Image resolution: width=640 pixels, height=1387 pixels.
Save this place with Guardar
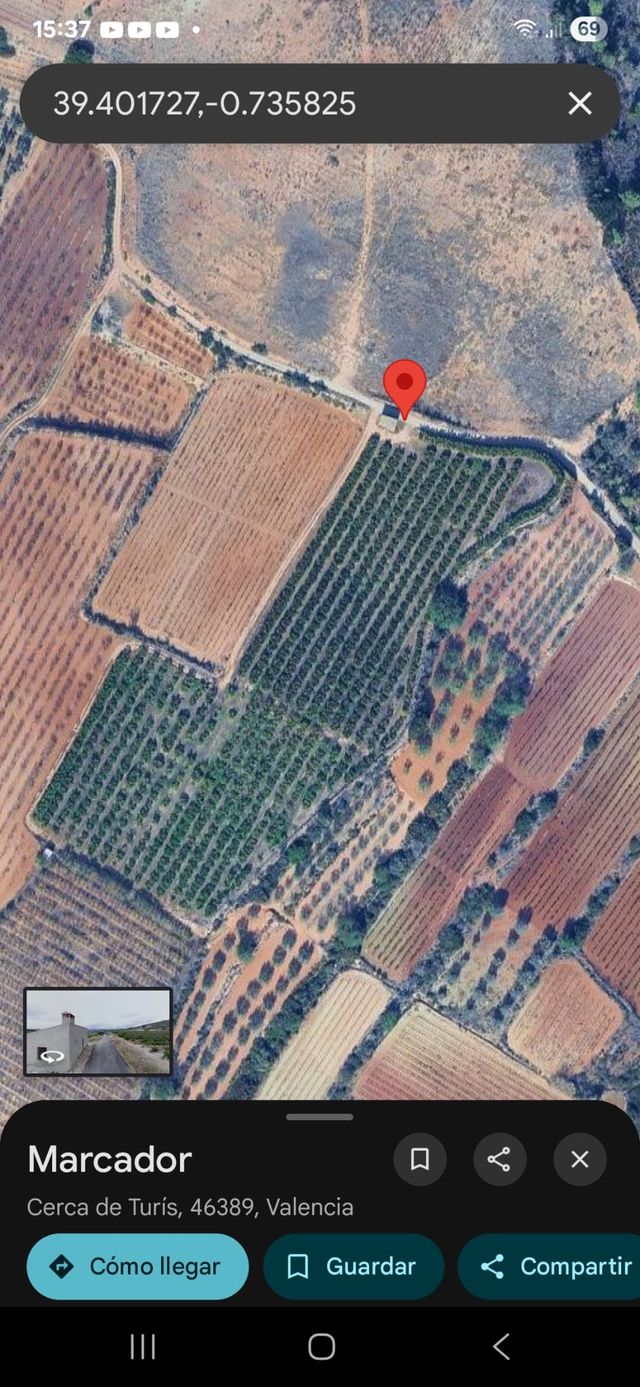click(353, 1266)
